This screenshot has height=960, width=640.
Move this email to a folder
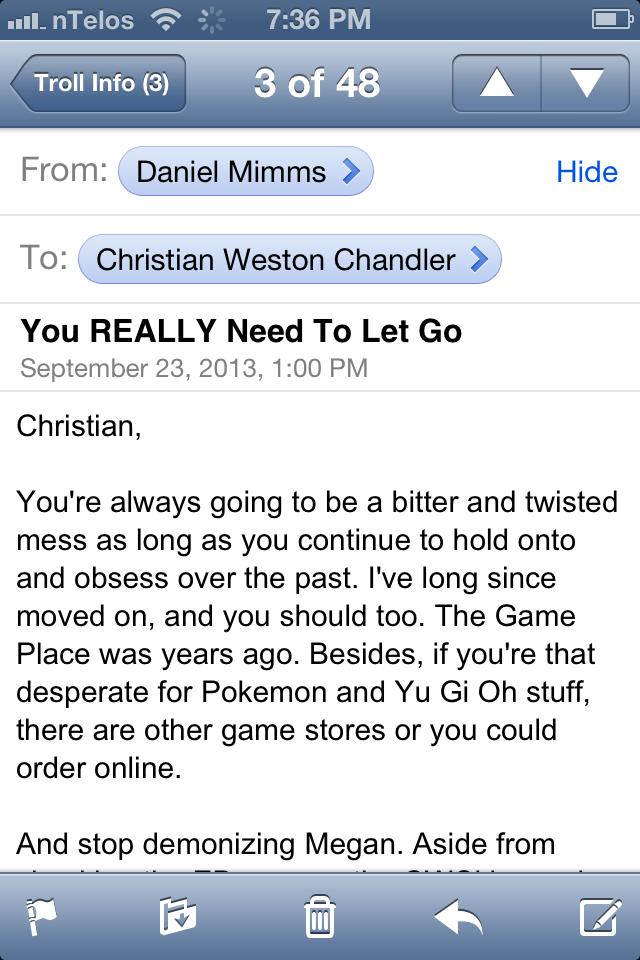tap(178, 916)
